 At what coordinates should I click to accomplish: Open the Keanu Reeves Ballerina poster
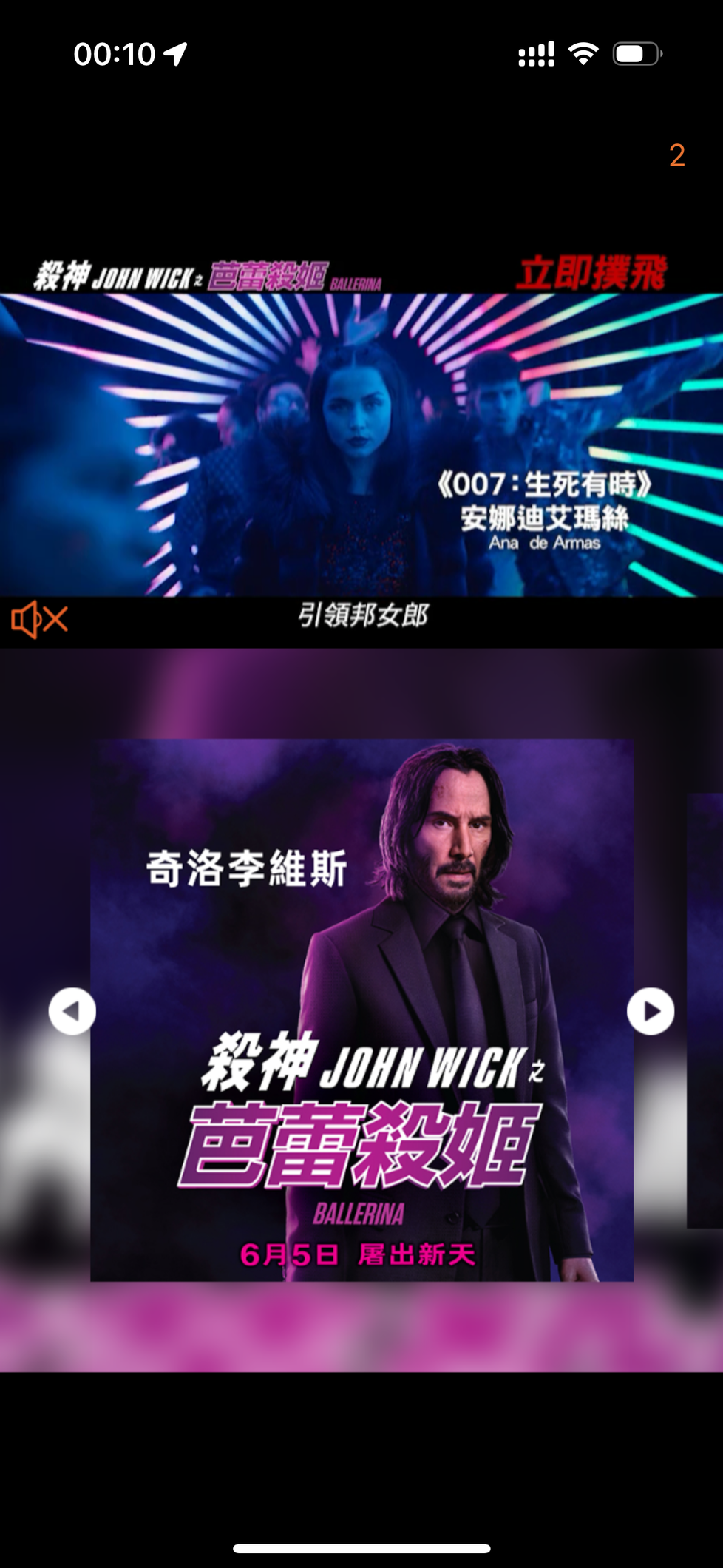click(x=361, y=1010)
